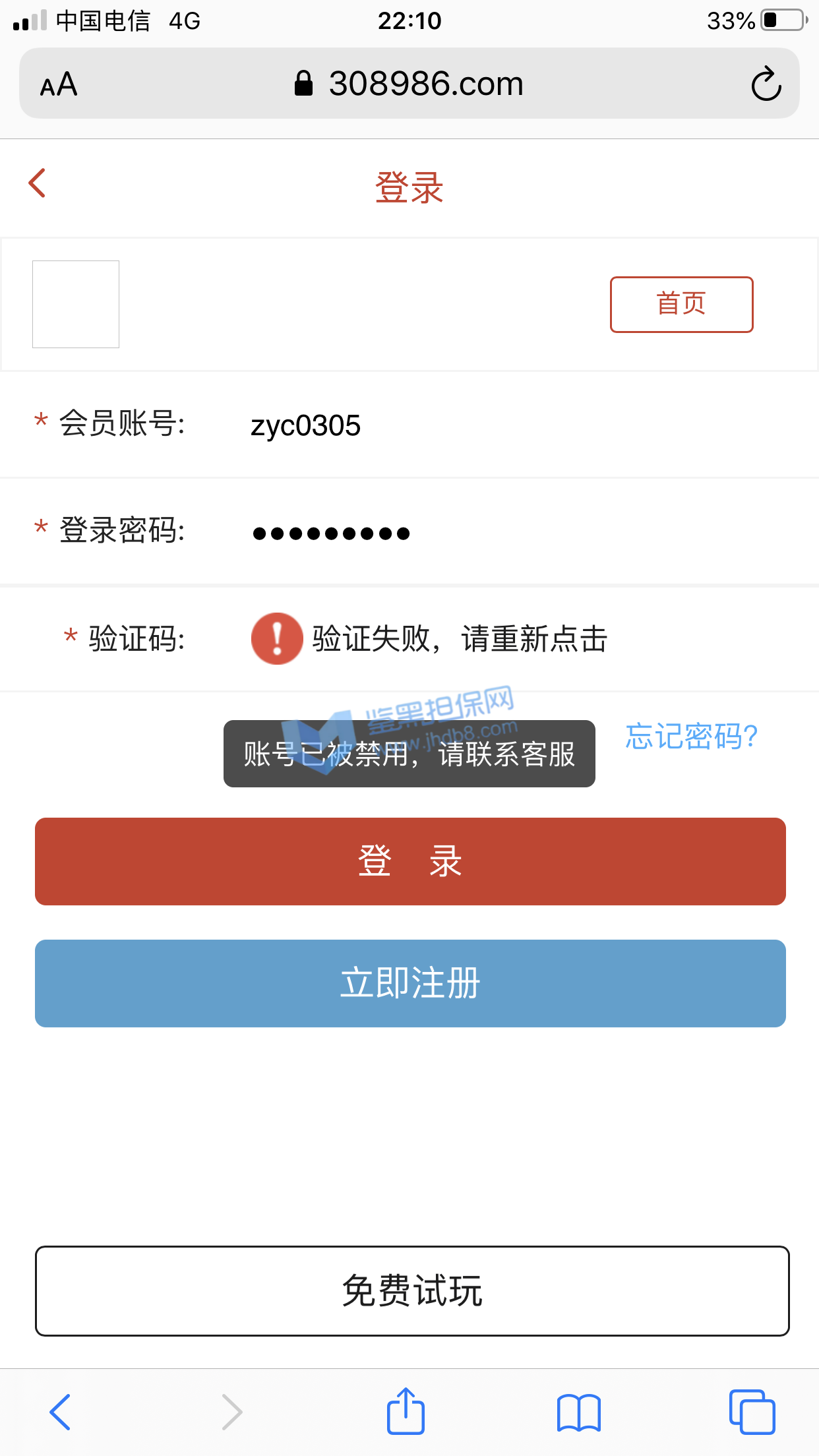Tap the red back arrow beside 登录
The height and width of the screenshot is (1456, 819).
click(38, 183)
